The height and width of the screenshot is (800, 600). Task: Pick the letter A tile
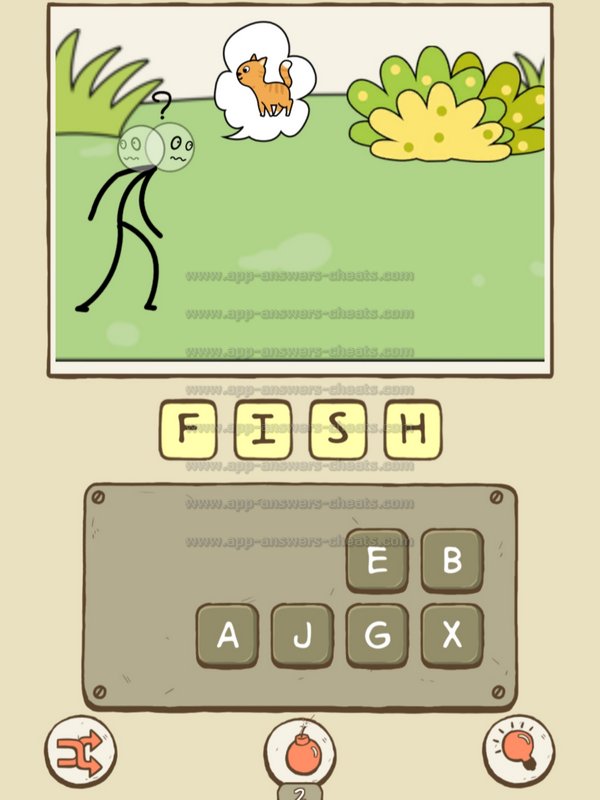coord(228,636)
